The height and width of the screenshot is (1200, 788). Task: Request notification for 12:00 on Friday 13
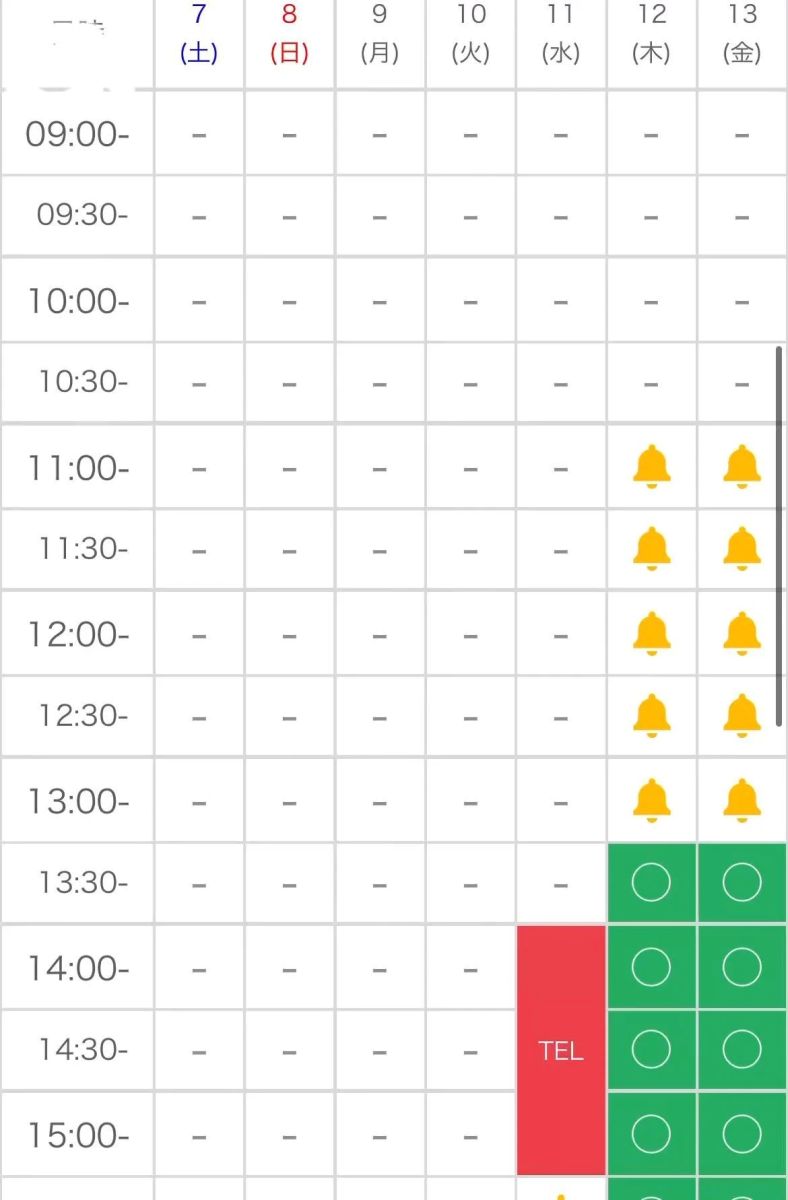[x=742, y=634]
